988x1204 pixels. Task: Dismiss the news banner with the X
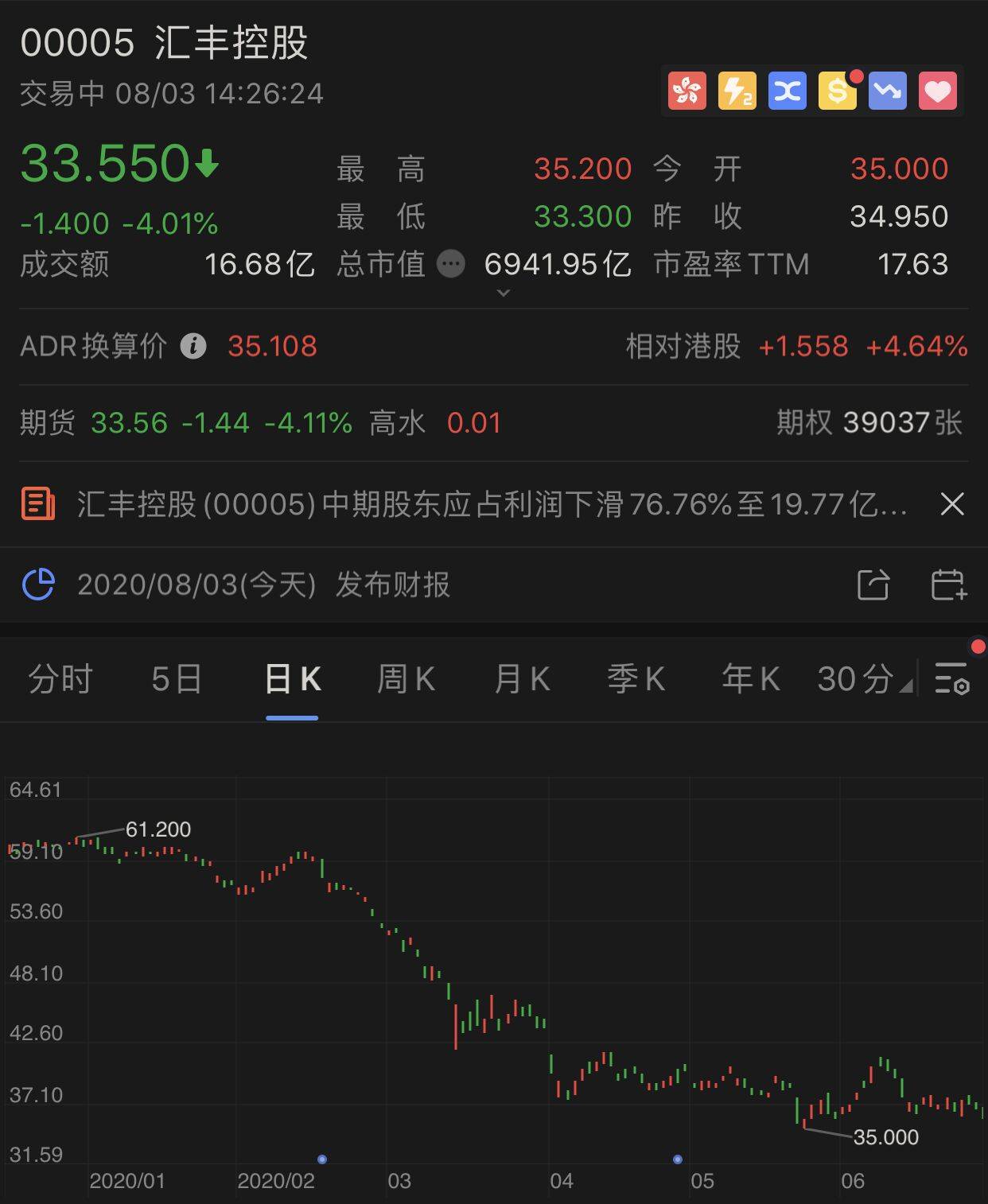tap(952, 503)
